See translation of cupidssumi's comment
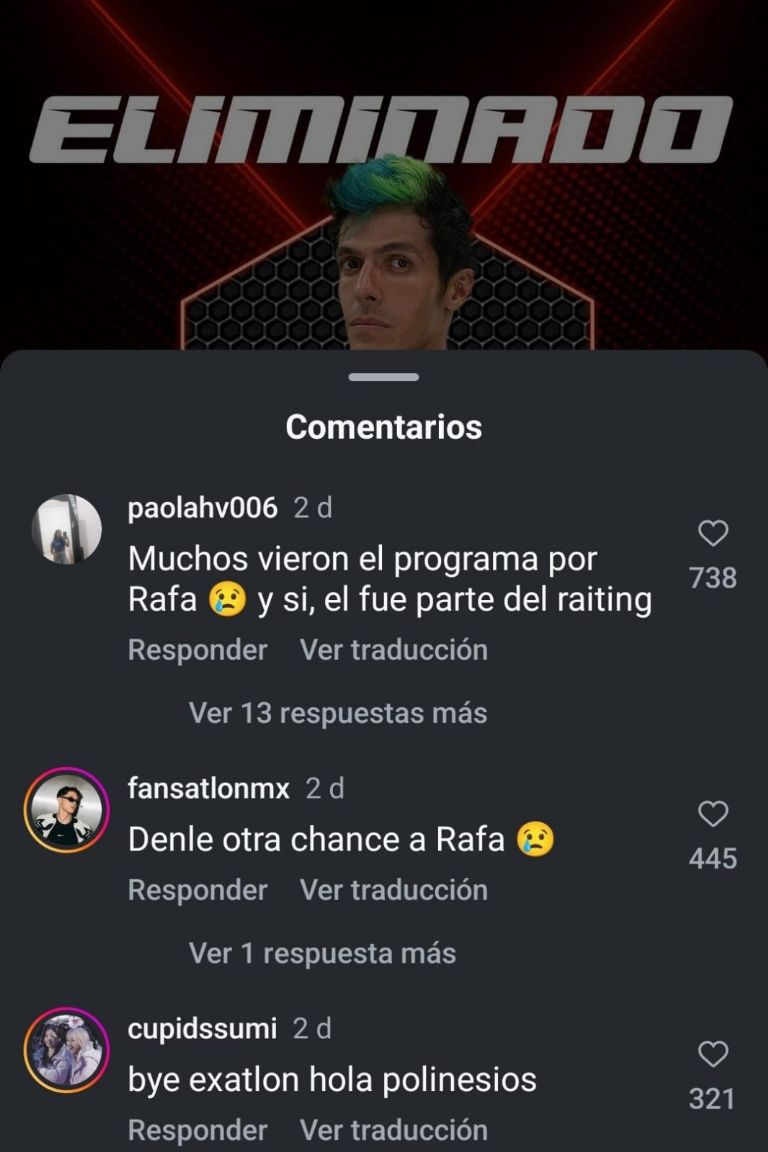768x1152 pixels. pos(393,1130)
